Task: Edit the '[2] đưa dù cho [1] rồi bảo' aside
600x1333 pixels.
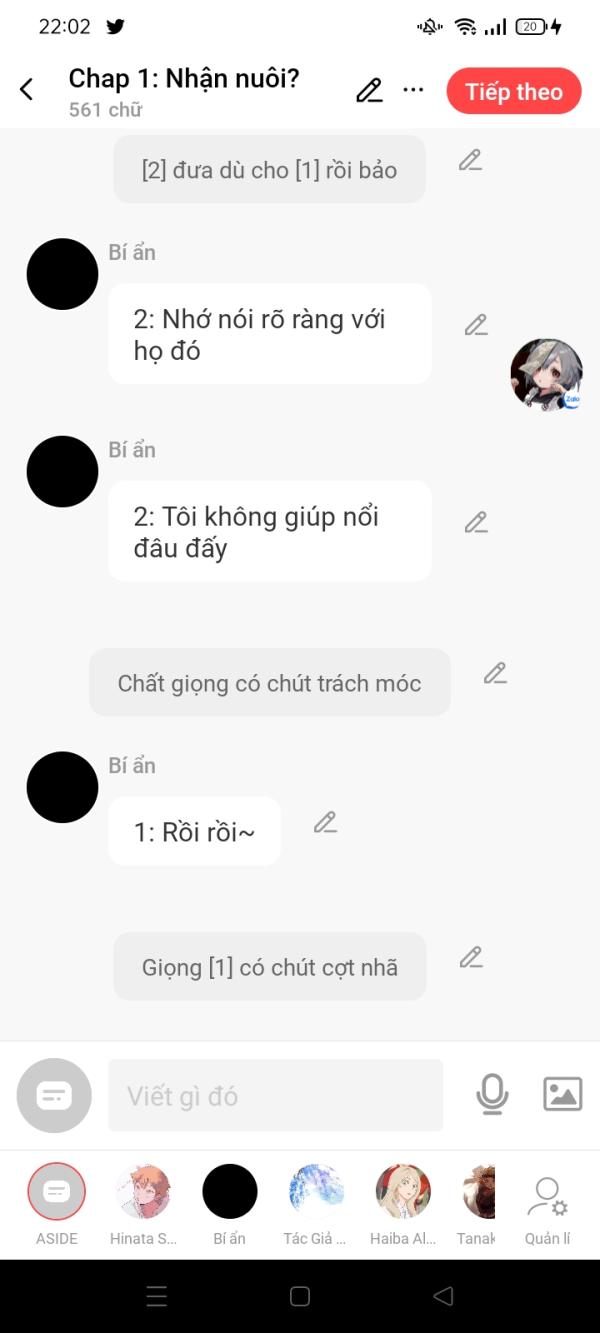Action: point(471,160)
